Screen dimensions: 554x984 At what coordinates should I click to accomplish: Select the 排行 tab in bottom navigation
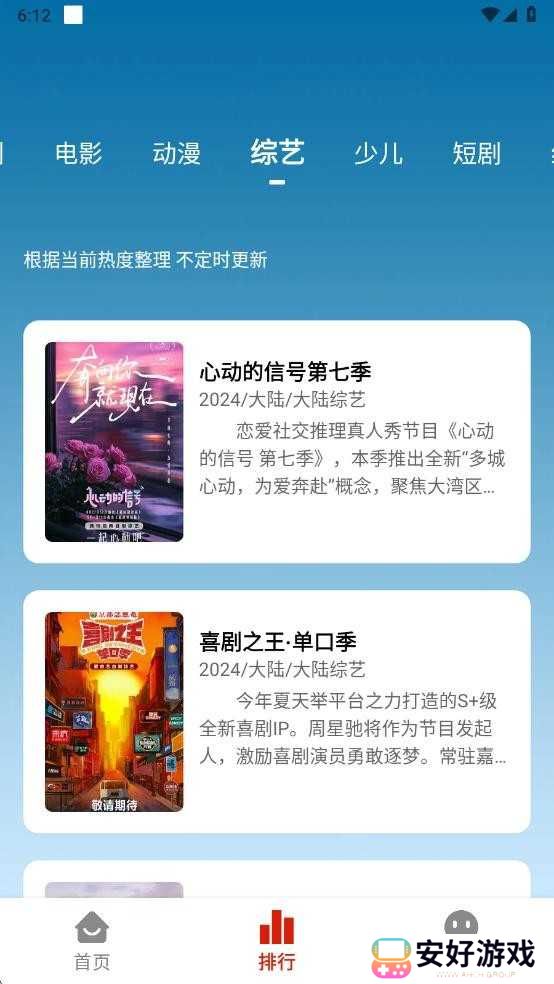(x=277, y=941)
